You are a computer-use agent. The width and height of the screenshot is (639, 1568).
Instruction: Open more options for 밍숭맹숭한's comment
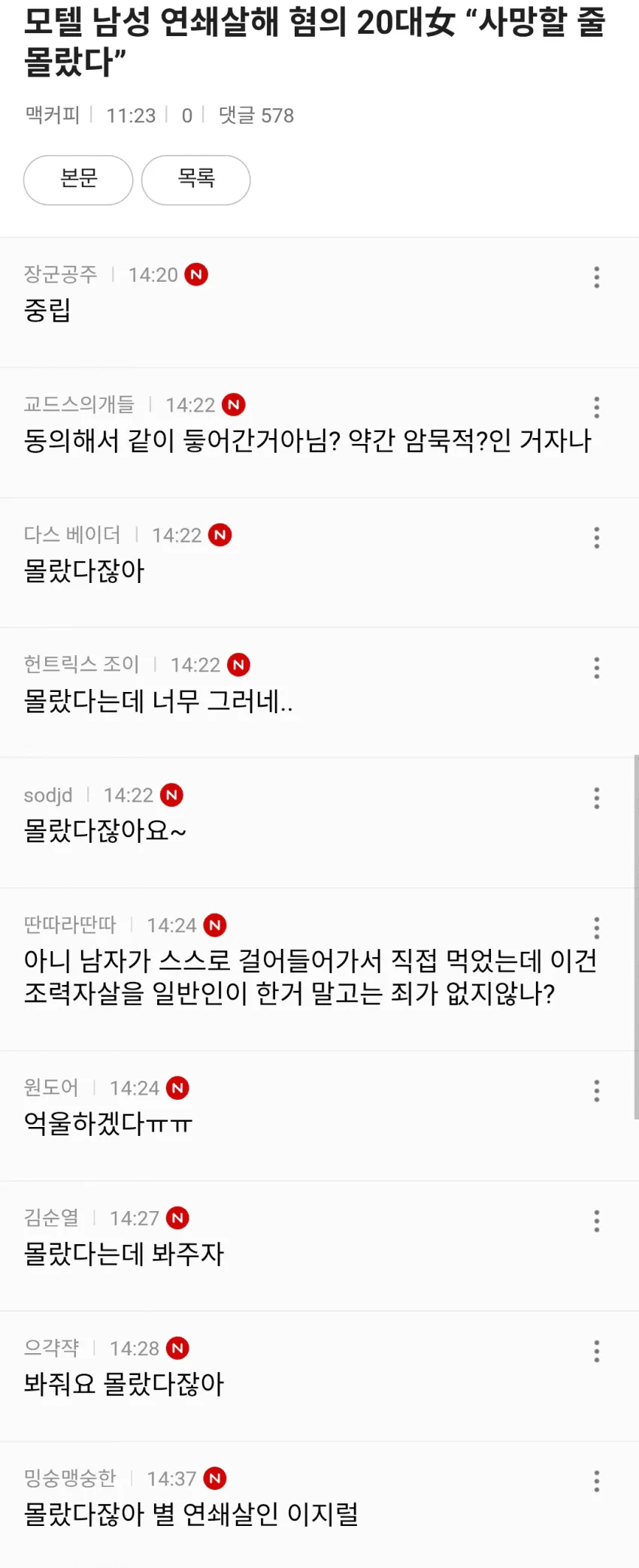597,1482
